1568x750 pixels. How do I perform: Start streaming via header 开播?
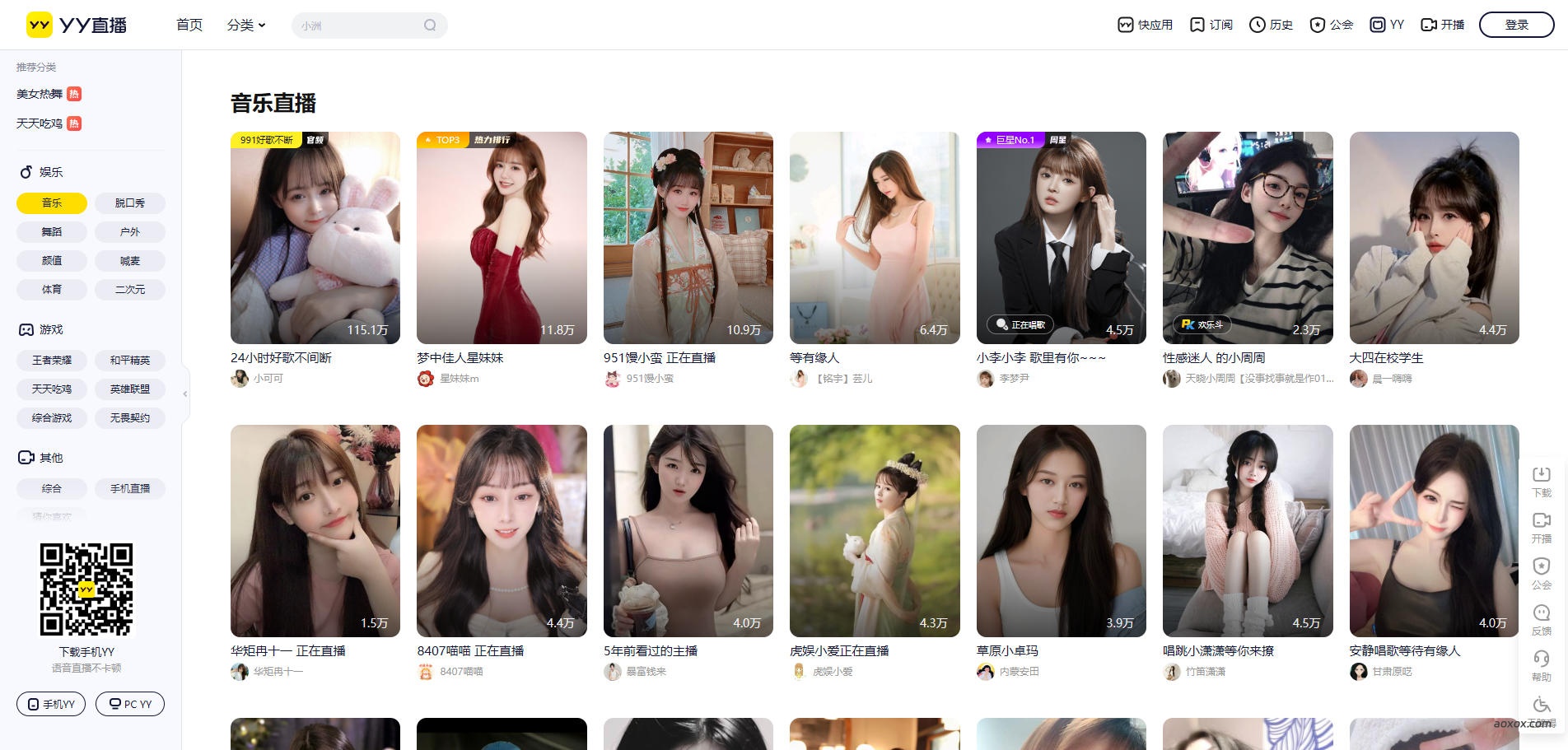[x=1443, y=25]
